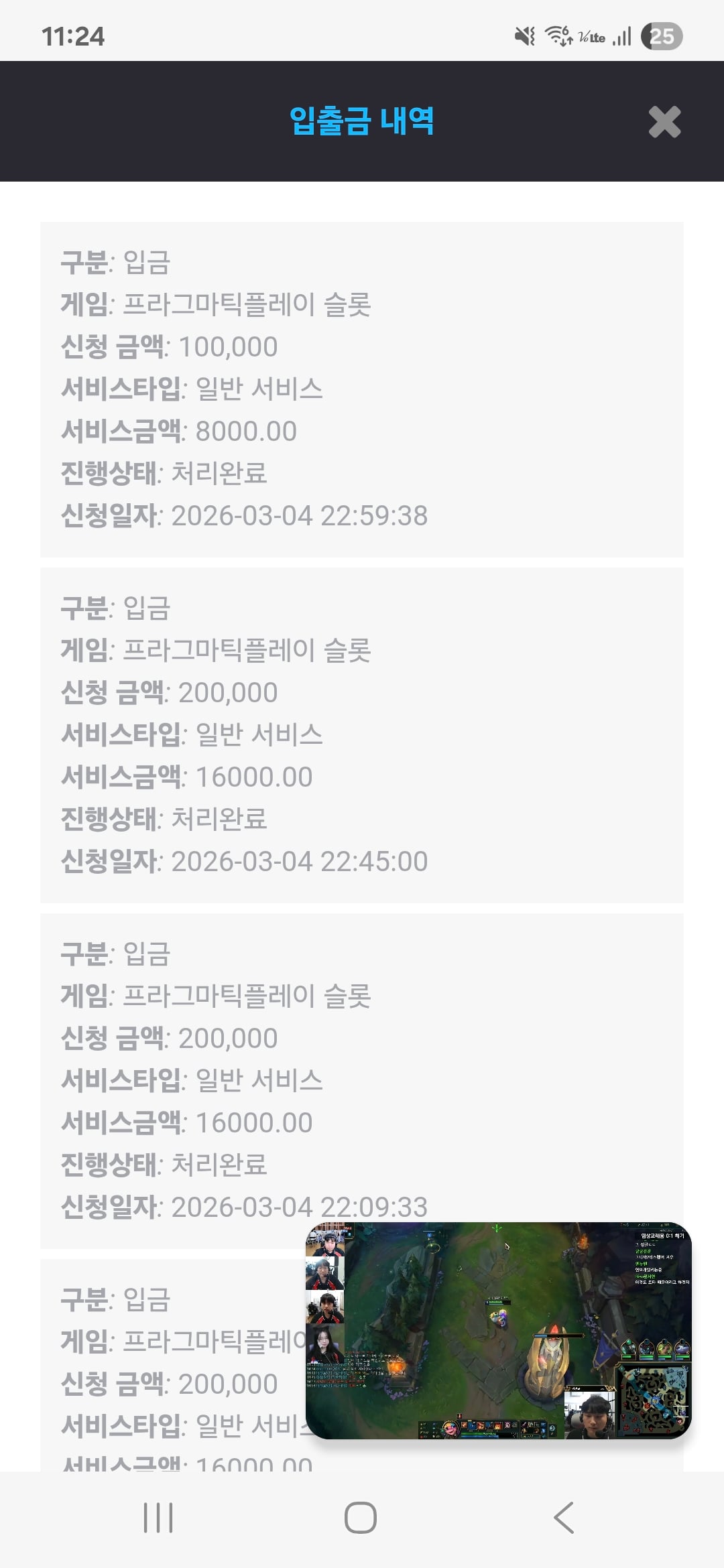Open the floating game video window
The width and height of the screenshot is (724, 1568).
point(498,1330)
